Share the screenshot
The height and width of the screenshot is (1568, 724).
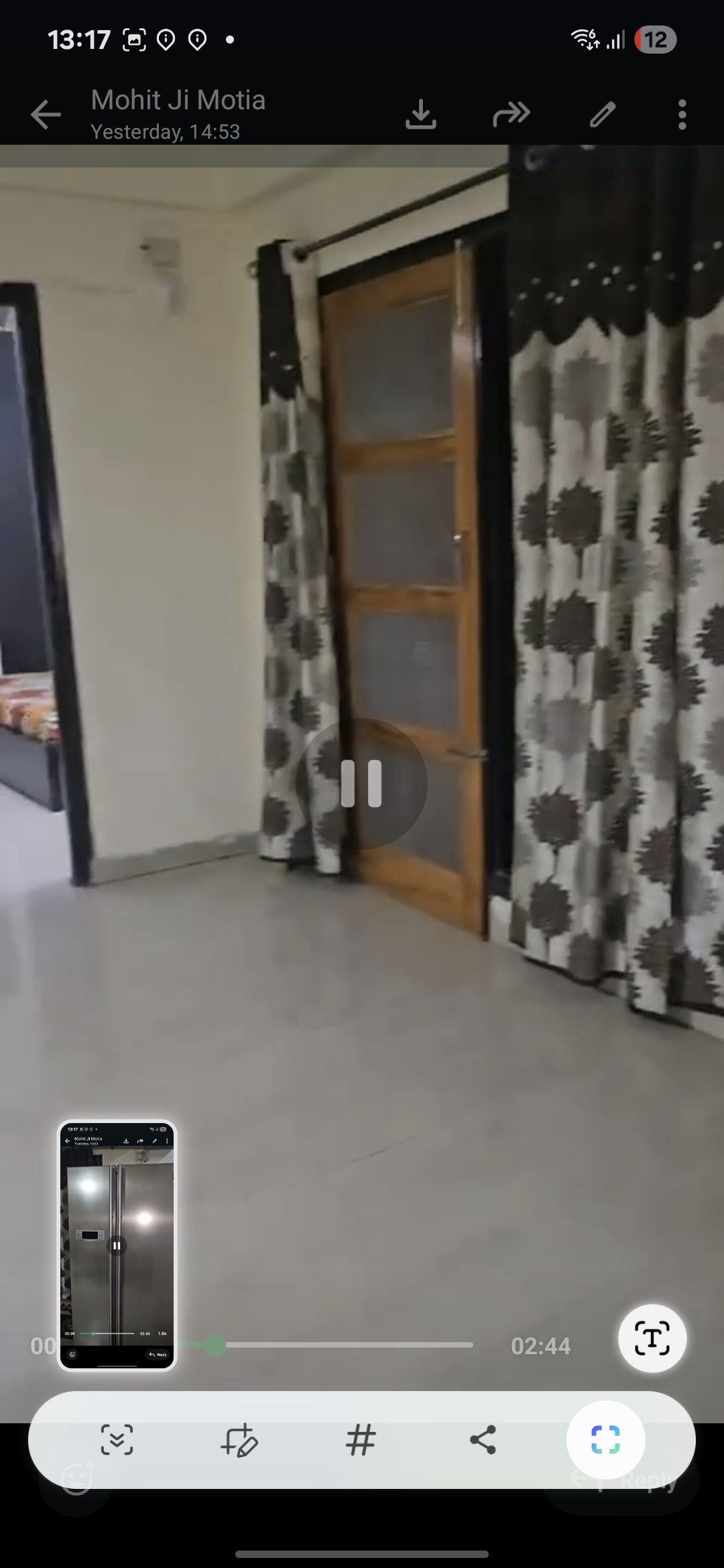pos(483,1440)
